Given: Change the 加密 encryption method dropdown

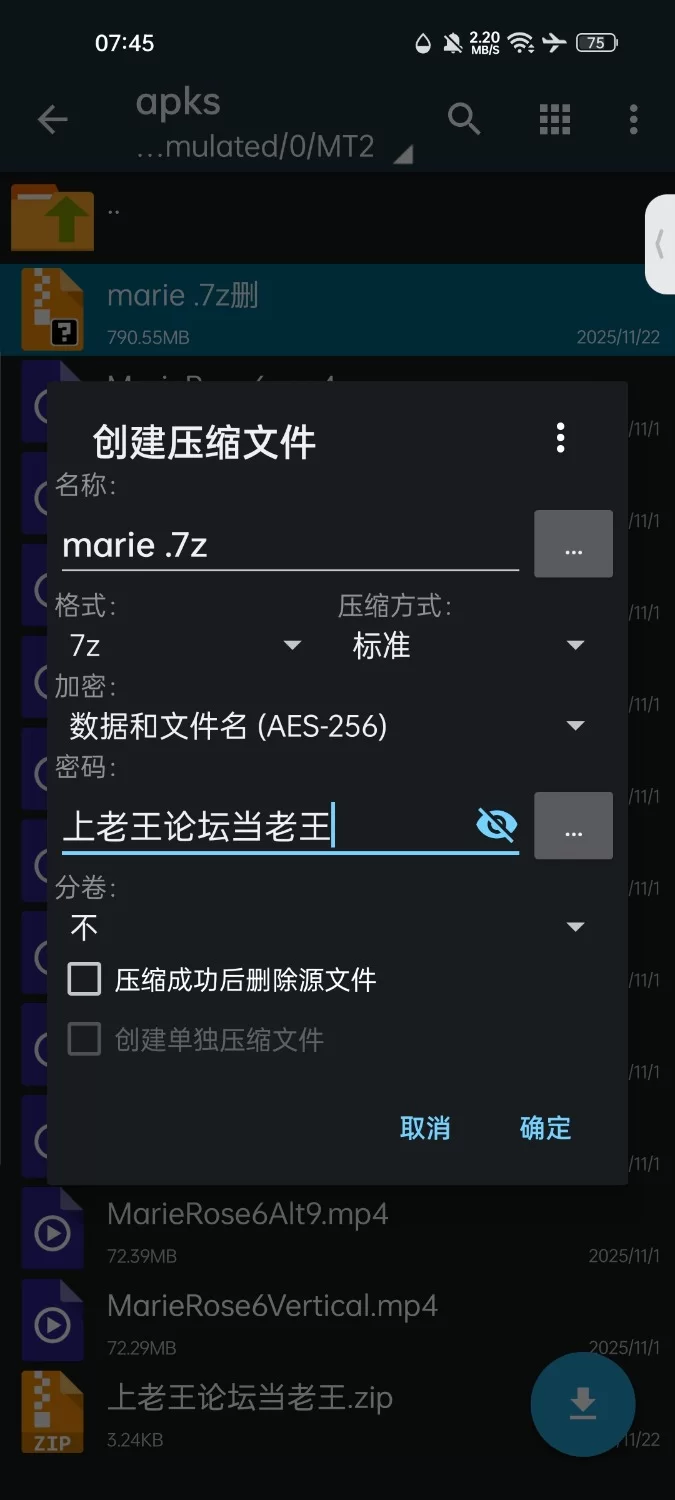Looking at the screenshot, I should [326, 726].
